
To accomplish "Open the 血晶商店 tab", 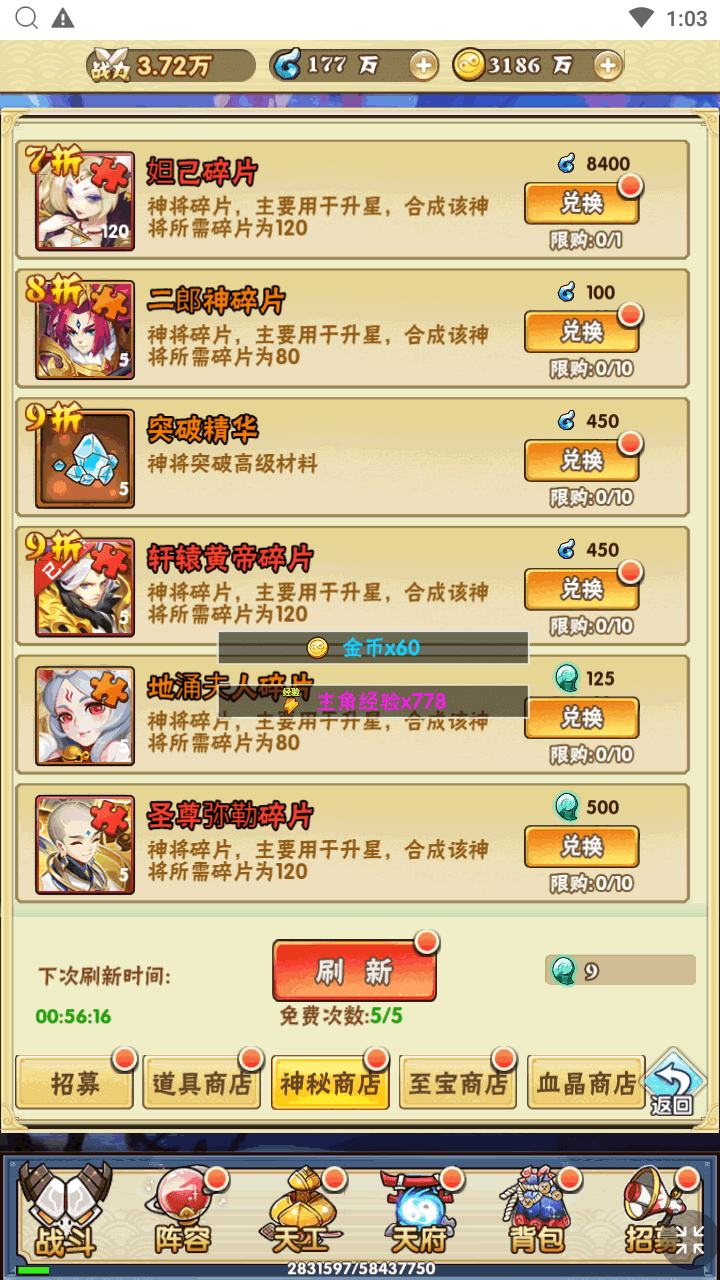I will (586, 1083).
